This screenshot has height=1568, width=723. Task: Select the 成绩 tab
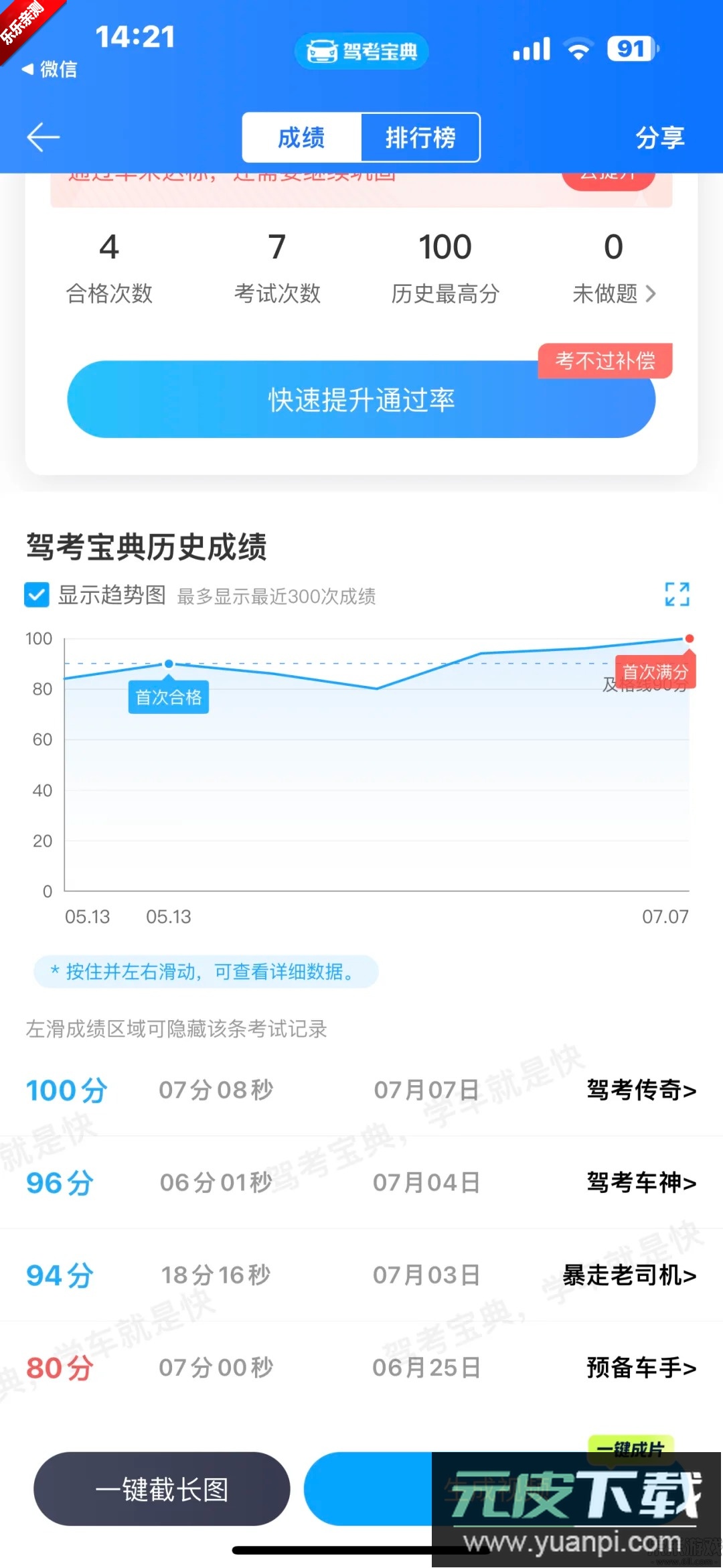click(301, 137)
